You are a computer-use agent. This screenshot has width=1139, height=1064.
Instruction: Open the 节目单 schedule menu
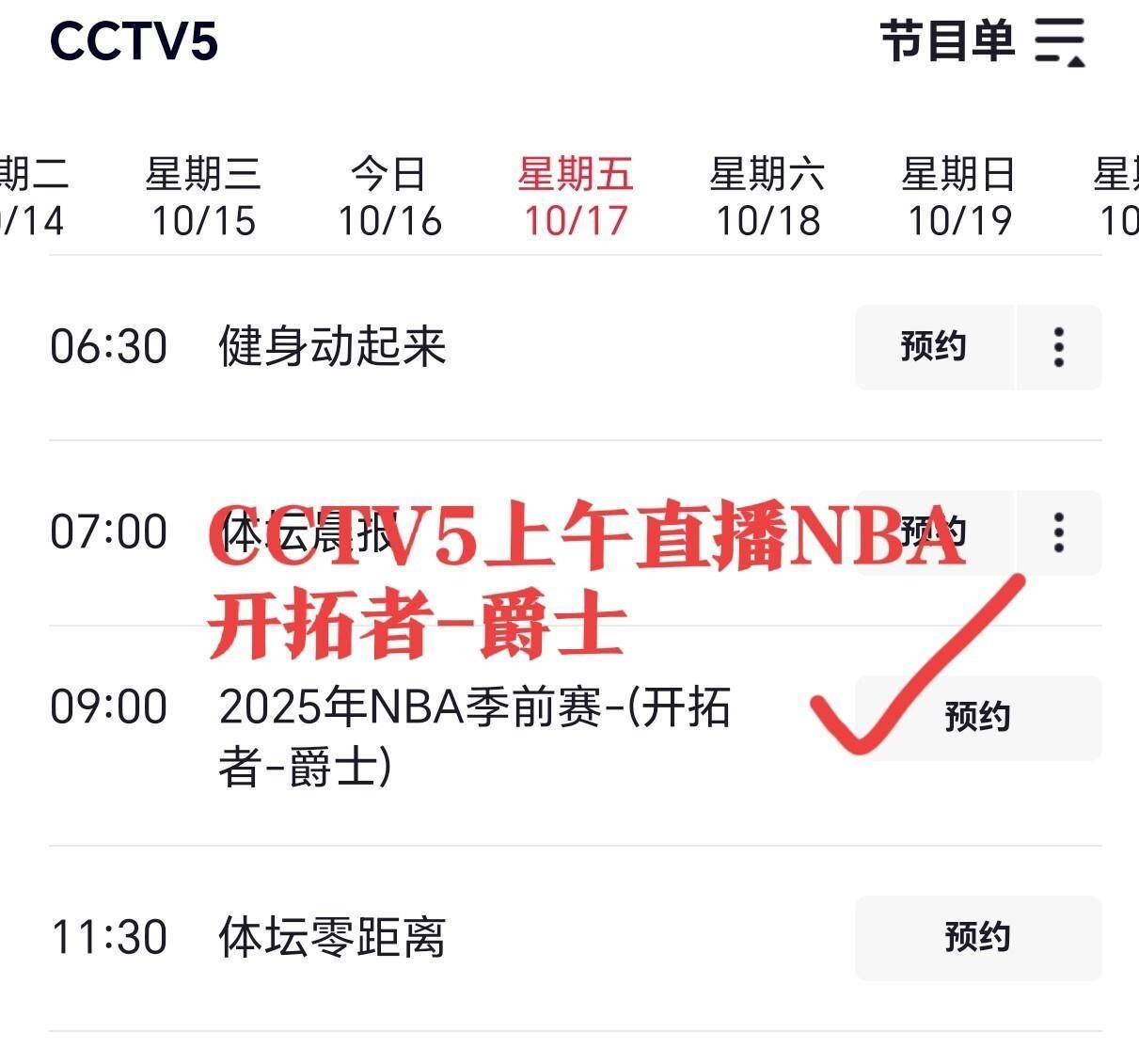983,42
